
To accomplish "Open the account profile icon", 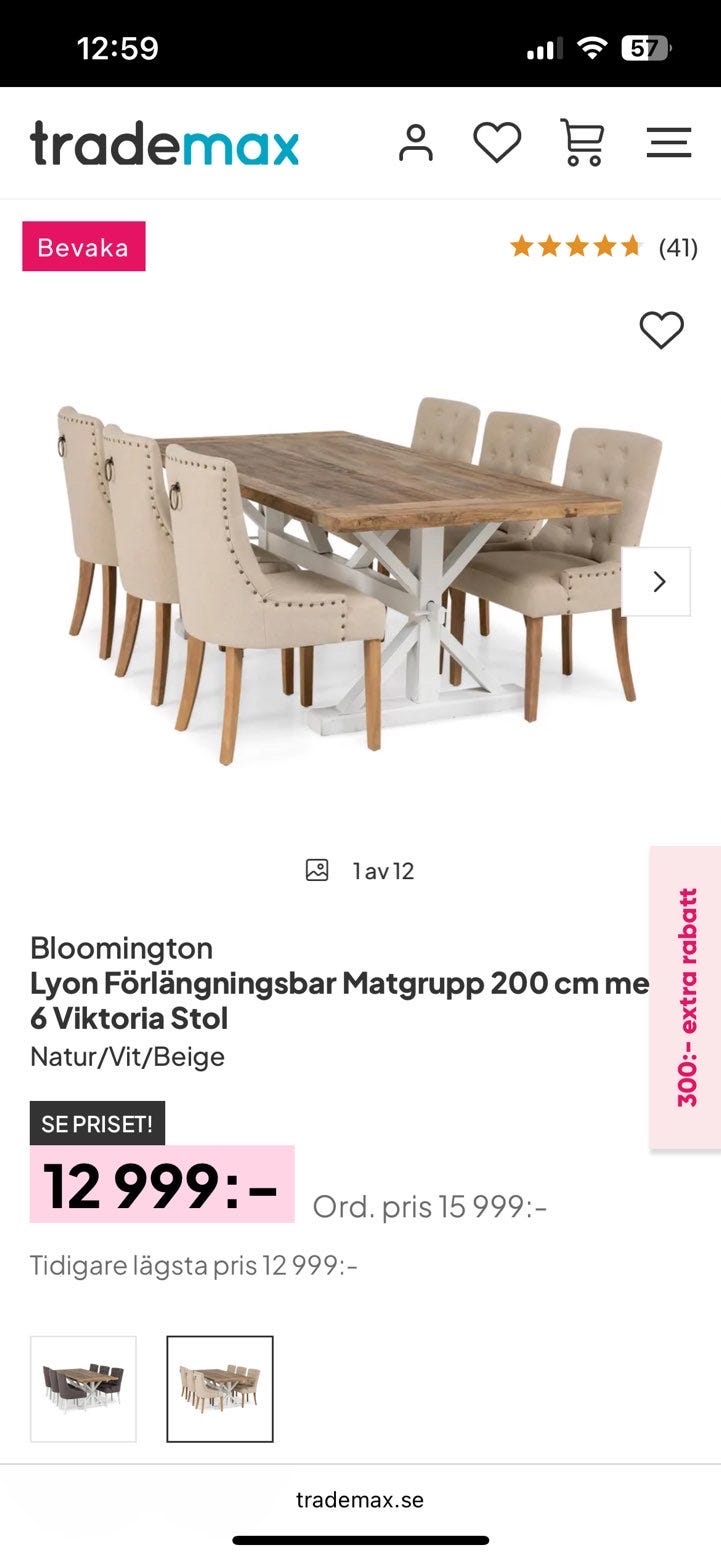I will (x=417, y=142).
